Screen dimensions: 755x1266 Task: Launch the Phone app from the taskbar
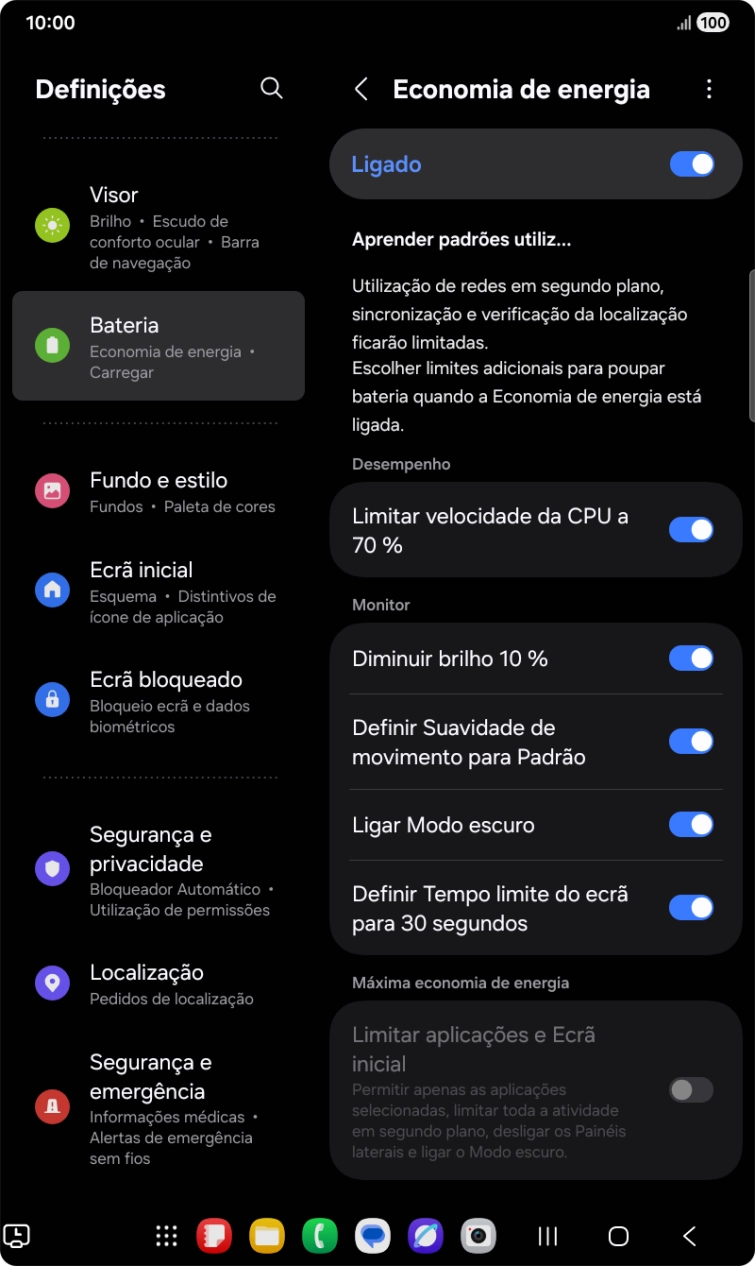320,1236
